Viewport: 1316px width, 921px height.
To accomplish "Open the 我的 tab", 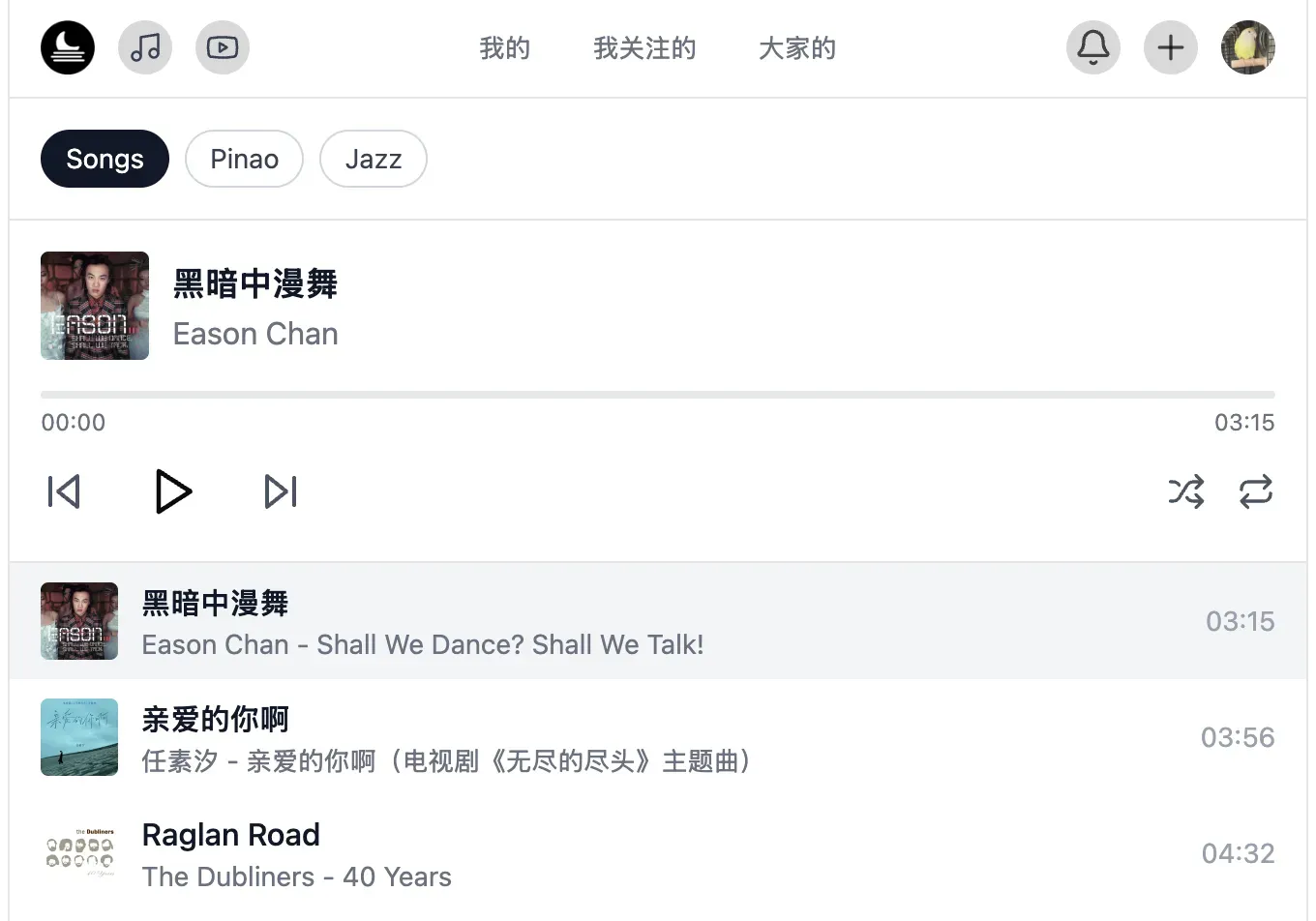I will click(504, 48).
